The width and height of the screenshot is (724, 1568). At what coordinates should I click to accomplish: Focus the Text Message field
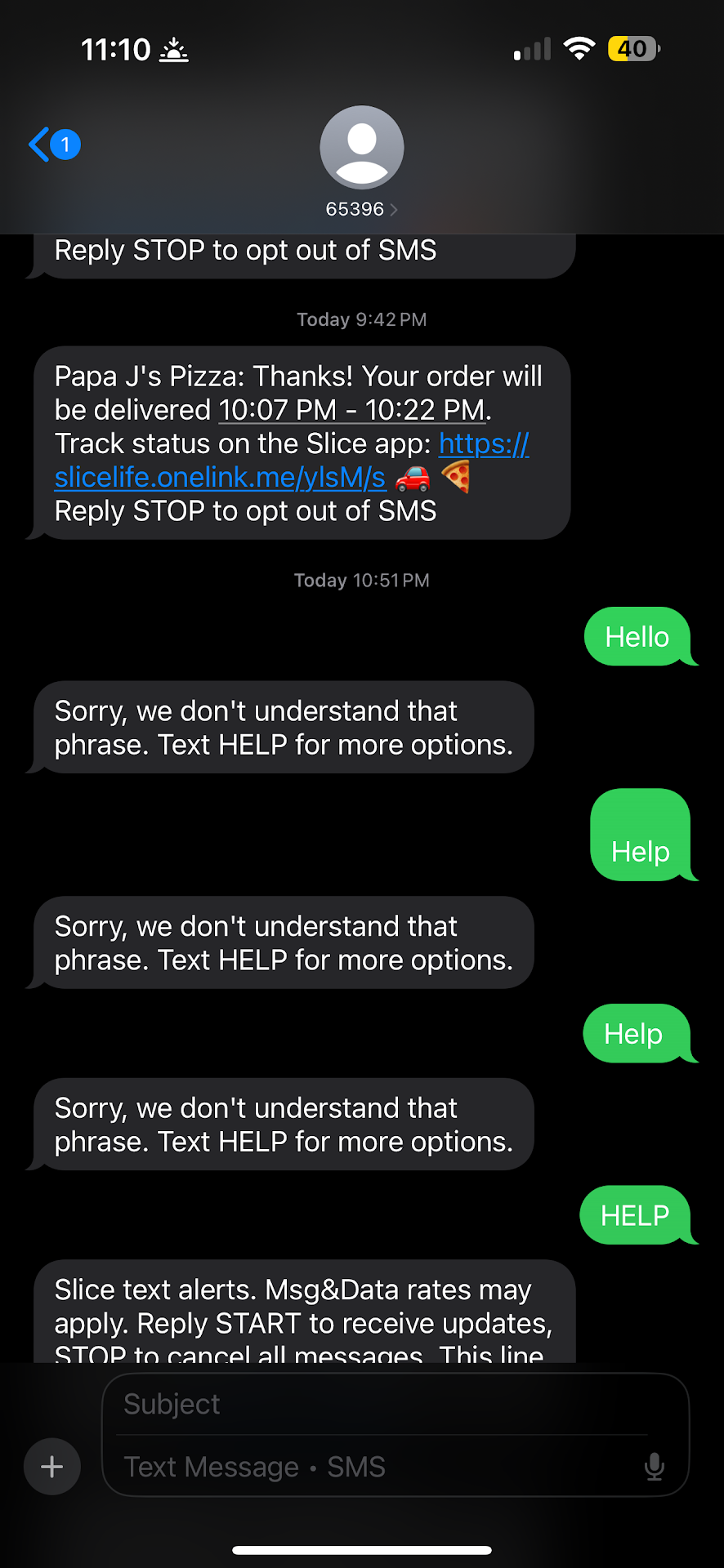376,1467
